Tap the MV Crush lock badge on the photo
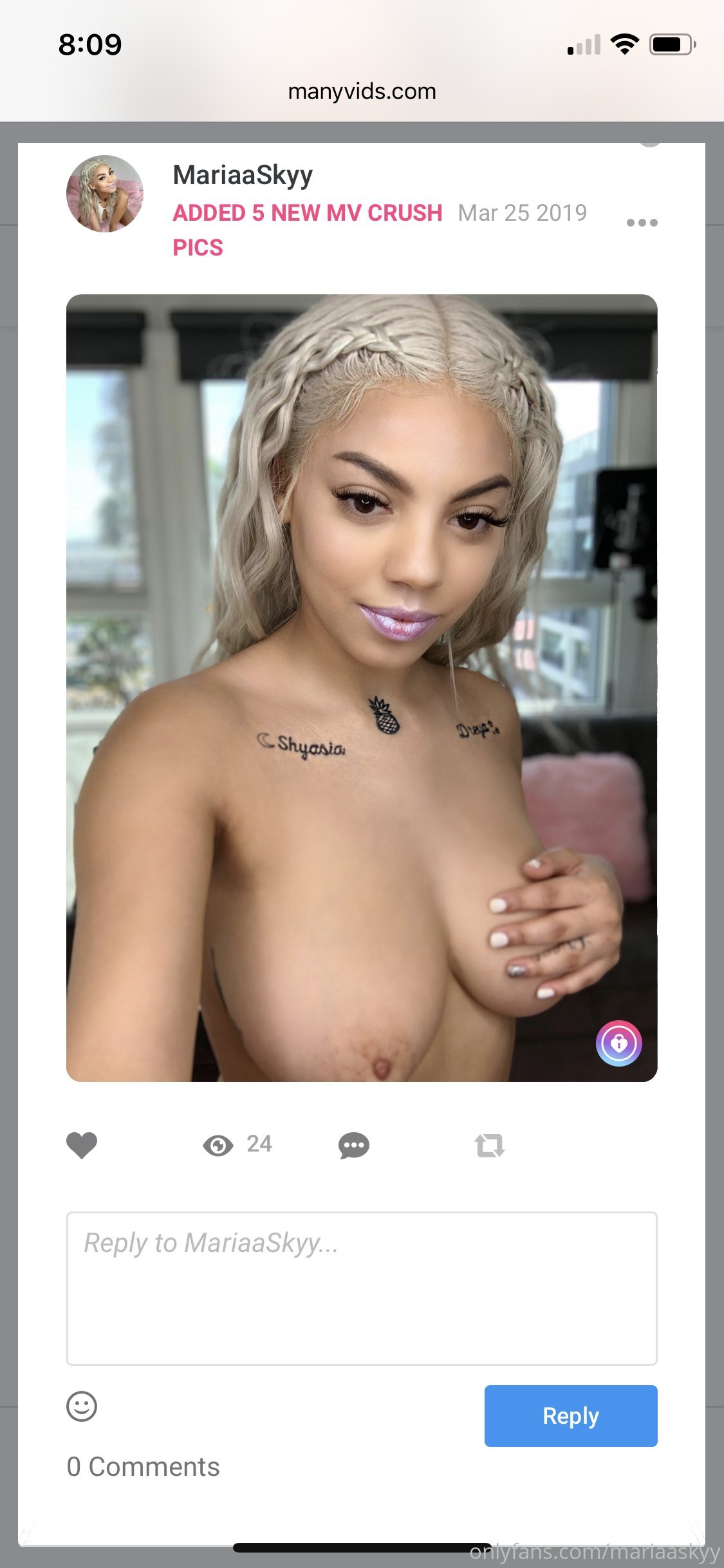Viewport: 724px width, 1568px height. coord(619,1043)
